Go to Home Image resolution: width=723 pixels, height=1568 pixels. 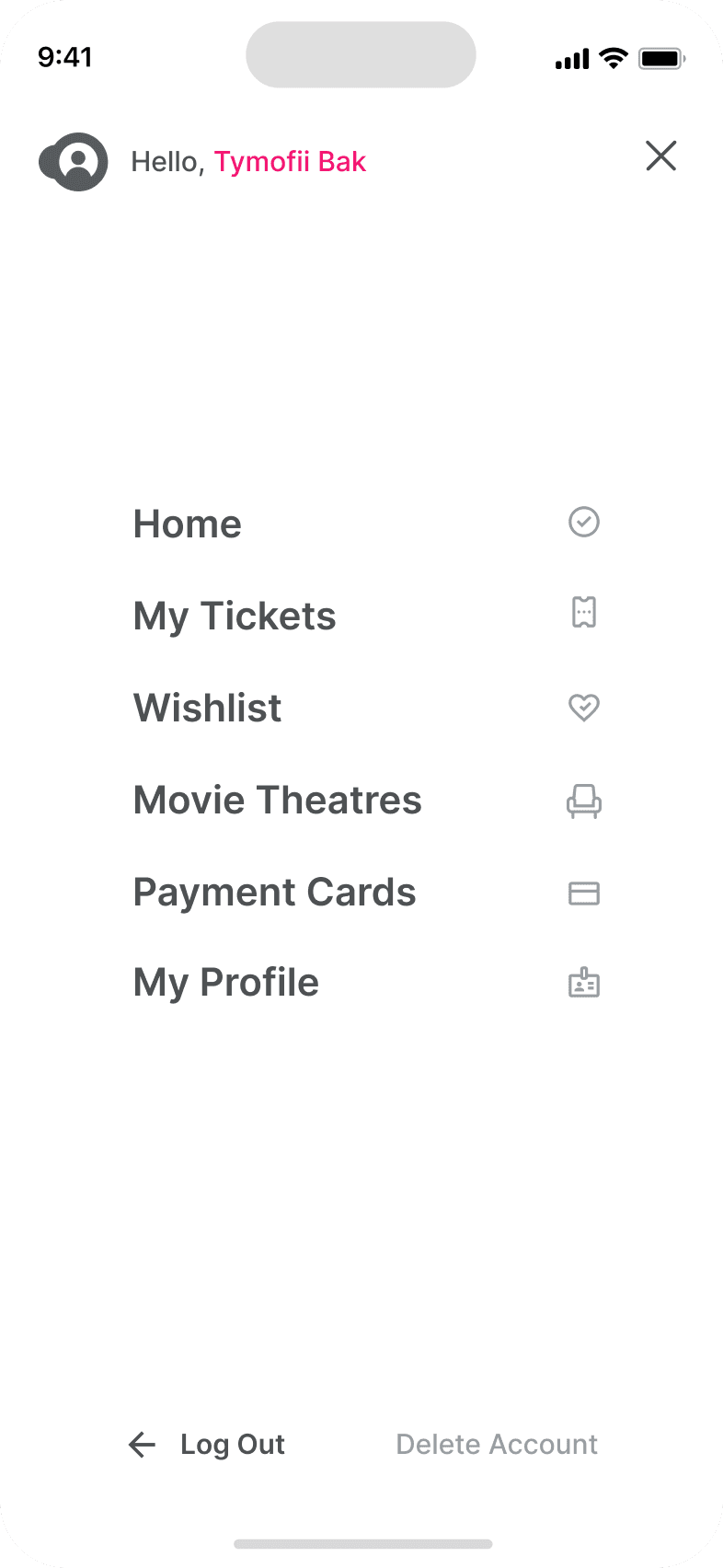coord(188,524)
